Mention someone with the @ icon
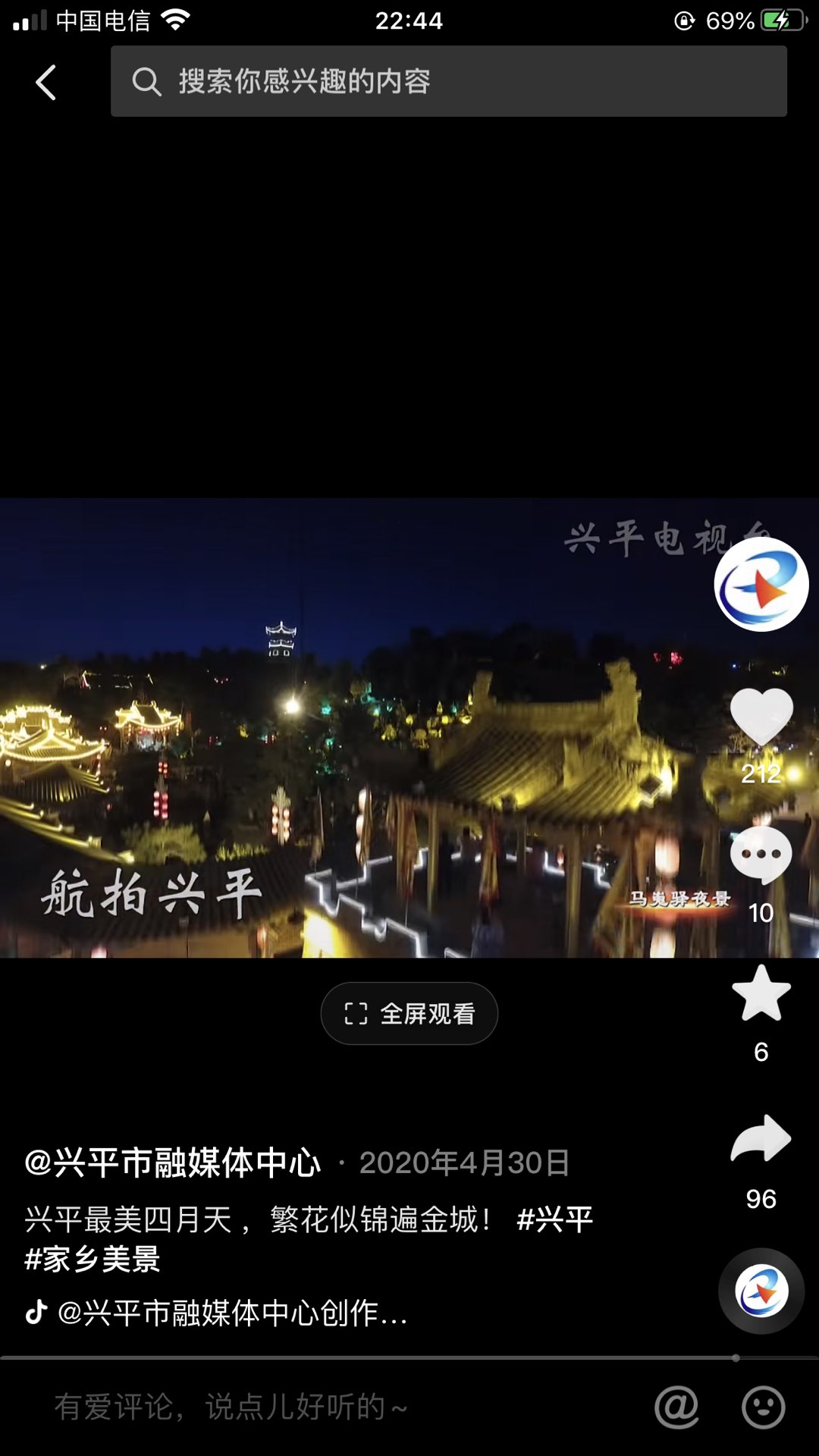The width and height of the screenshot is (819, 1456). [676, 1407]
